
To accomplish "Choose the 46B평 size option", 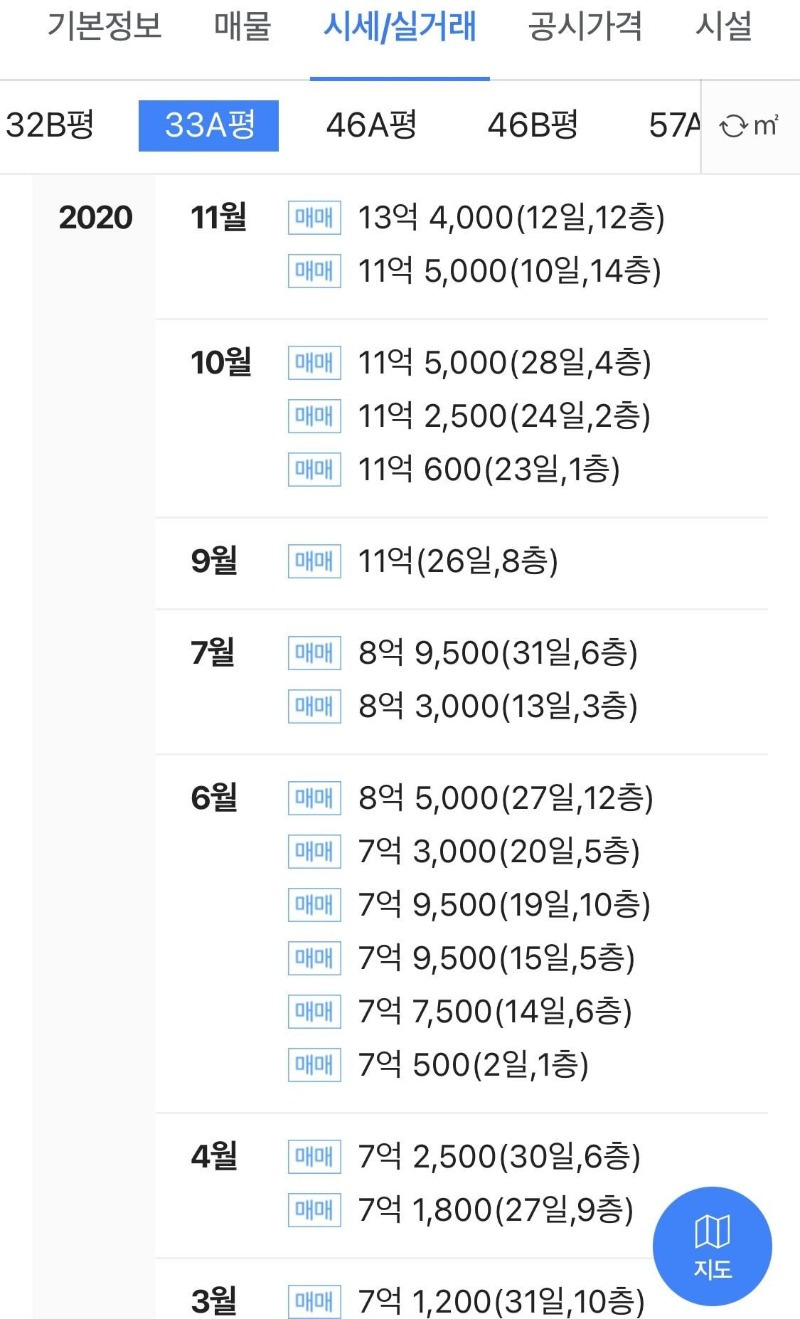I will tap(533, 126).
